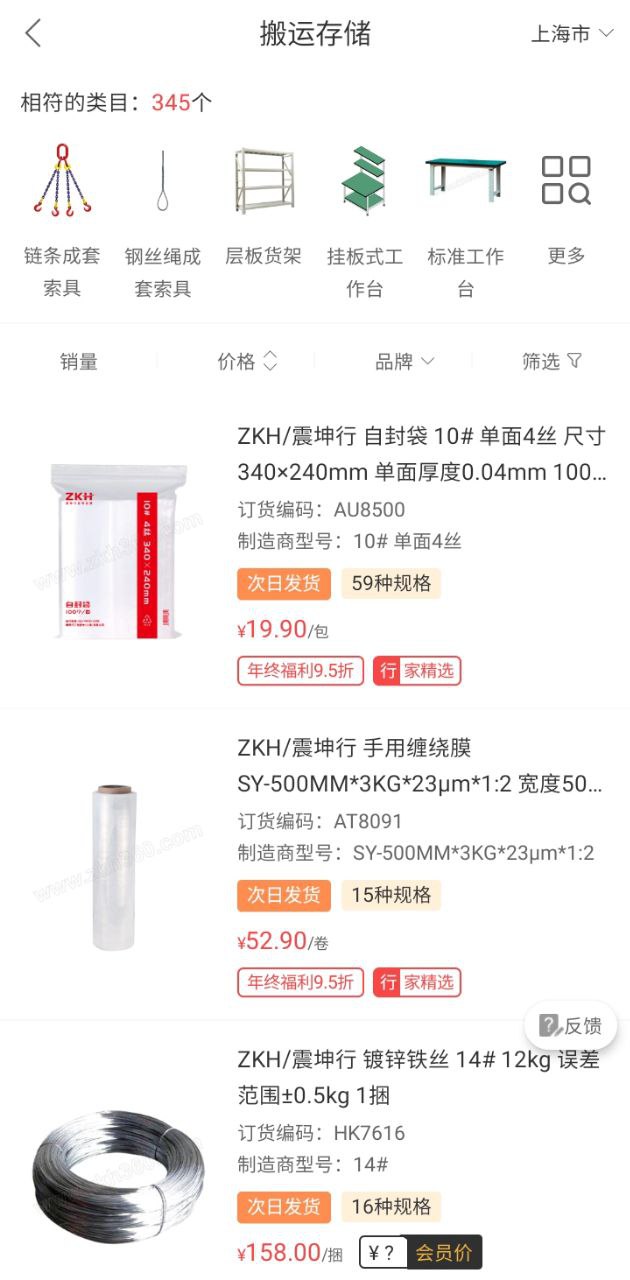See the 16种规格 options for 镀锌铁丝
630x1280 pixels.
coord(391,1207)
